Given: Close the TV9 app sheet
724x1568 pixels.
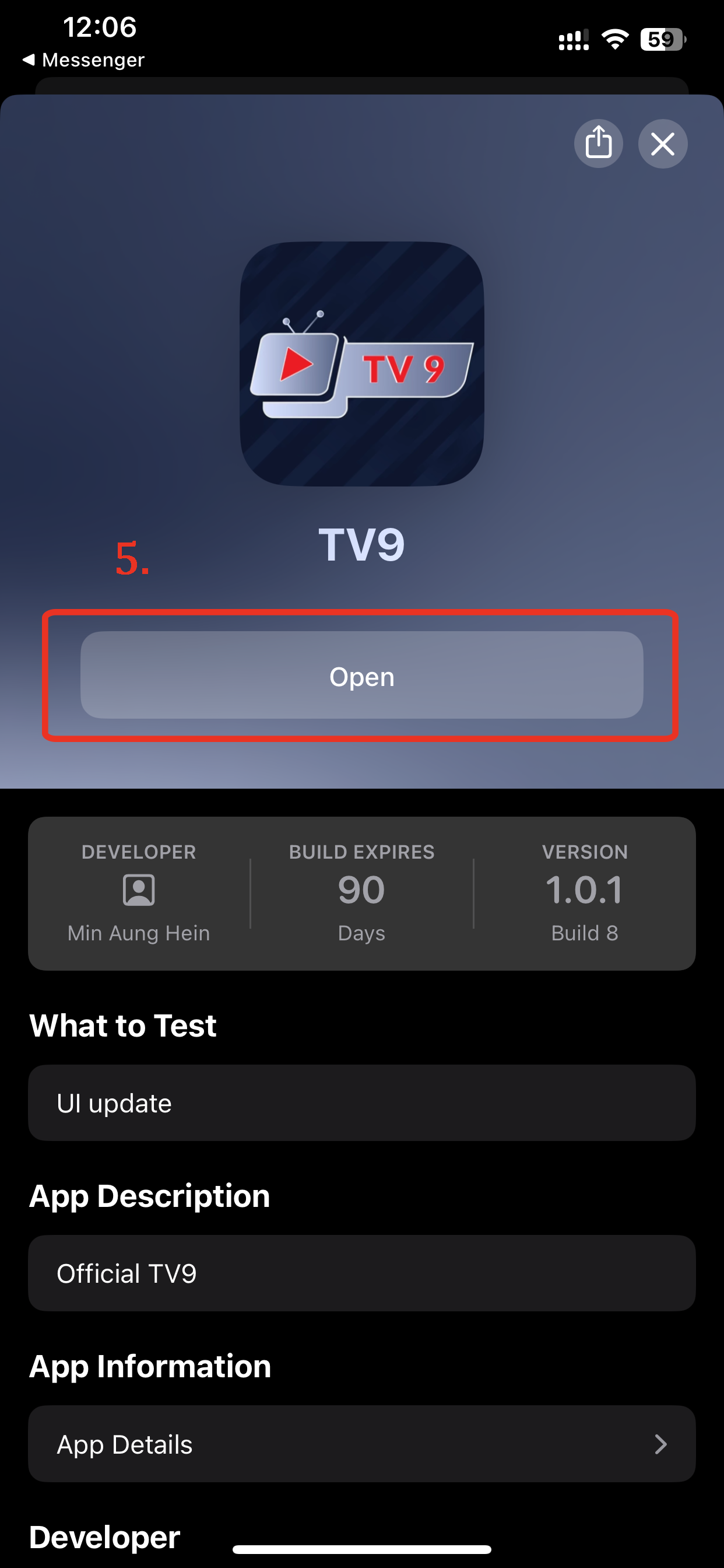Looking at the screenshot, I should [663, 143].
